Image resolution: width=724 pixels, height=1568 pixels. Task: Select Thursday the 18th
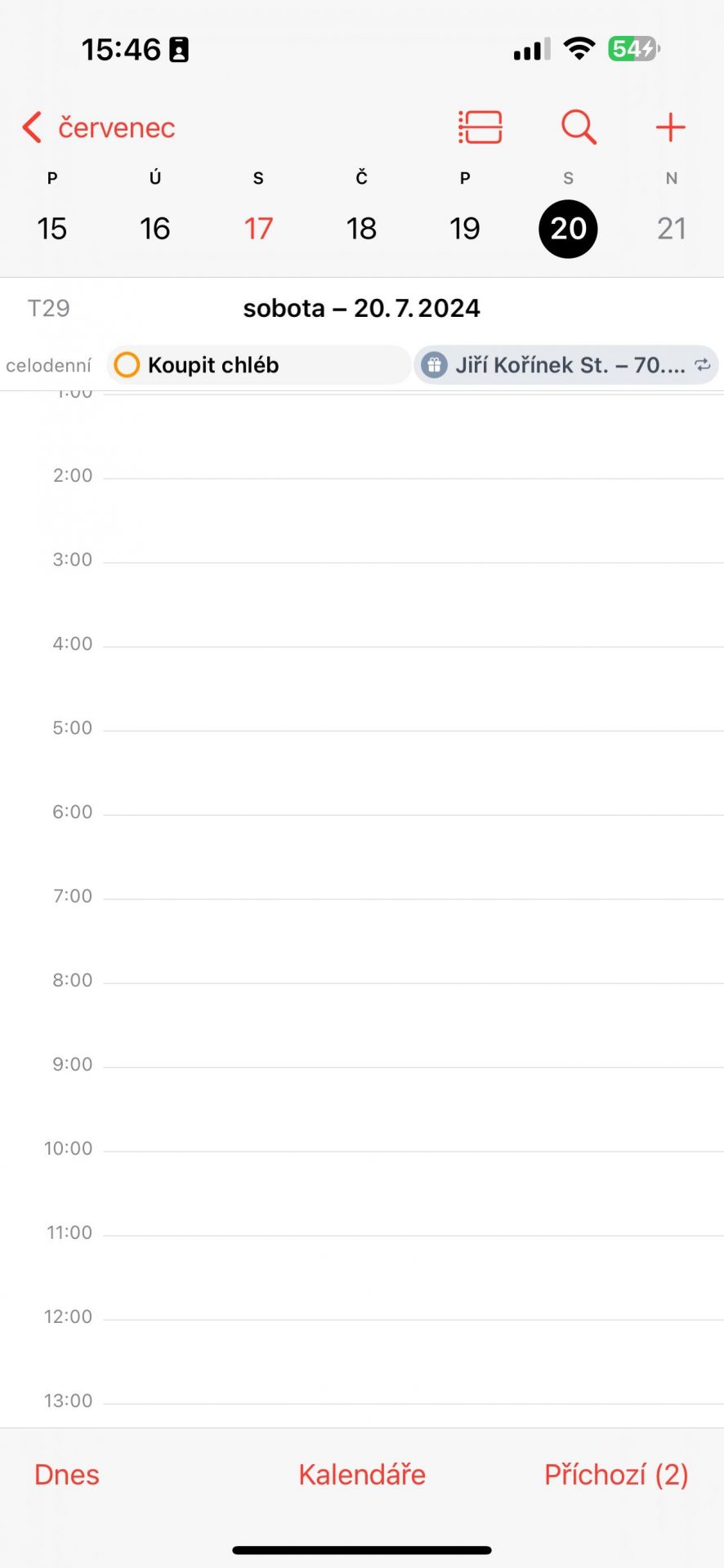[361, 229]
